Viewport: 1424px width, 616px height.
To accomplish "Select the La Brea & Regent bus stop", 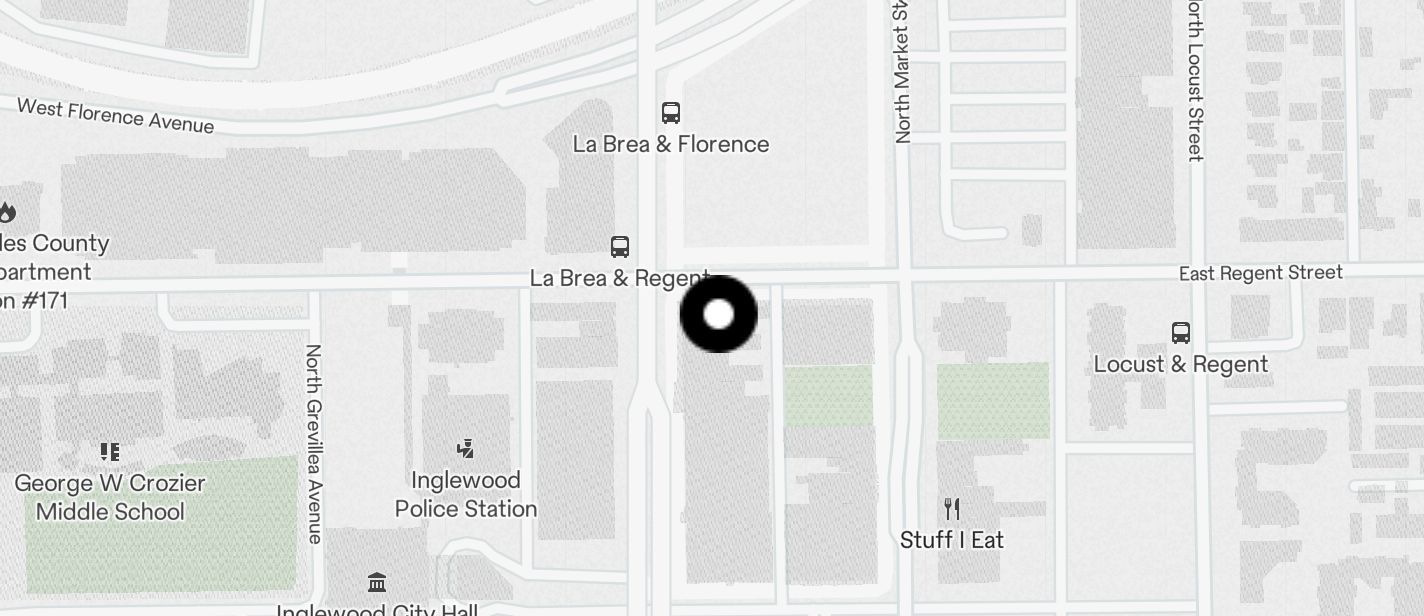I will tap(620, 247).
